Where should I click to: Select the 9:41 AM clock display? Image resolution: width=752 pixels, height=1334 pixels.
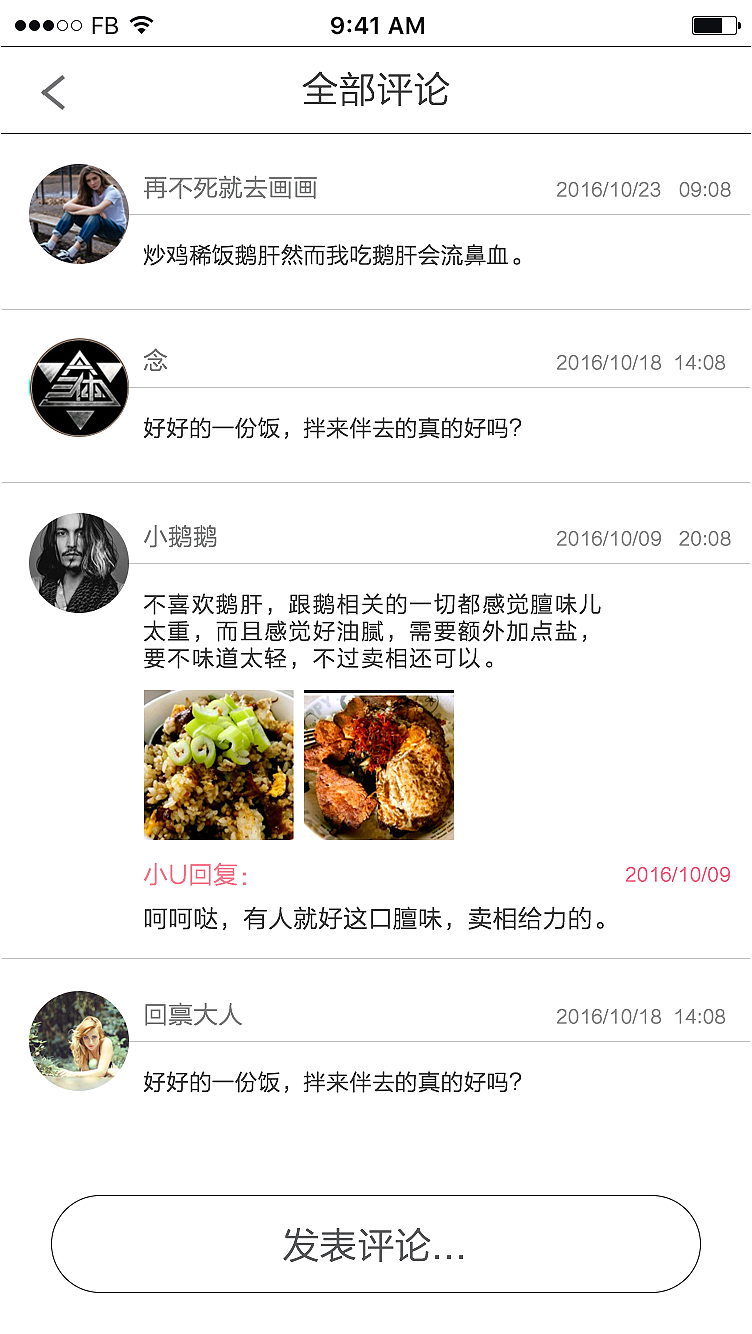point(376,24)
